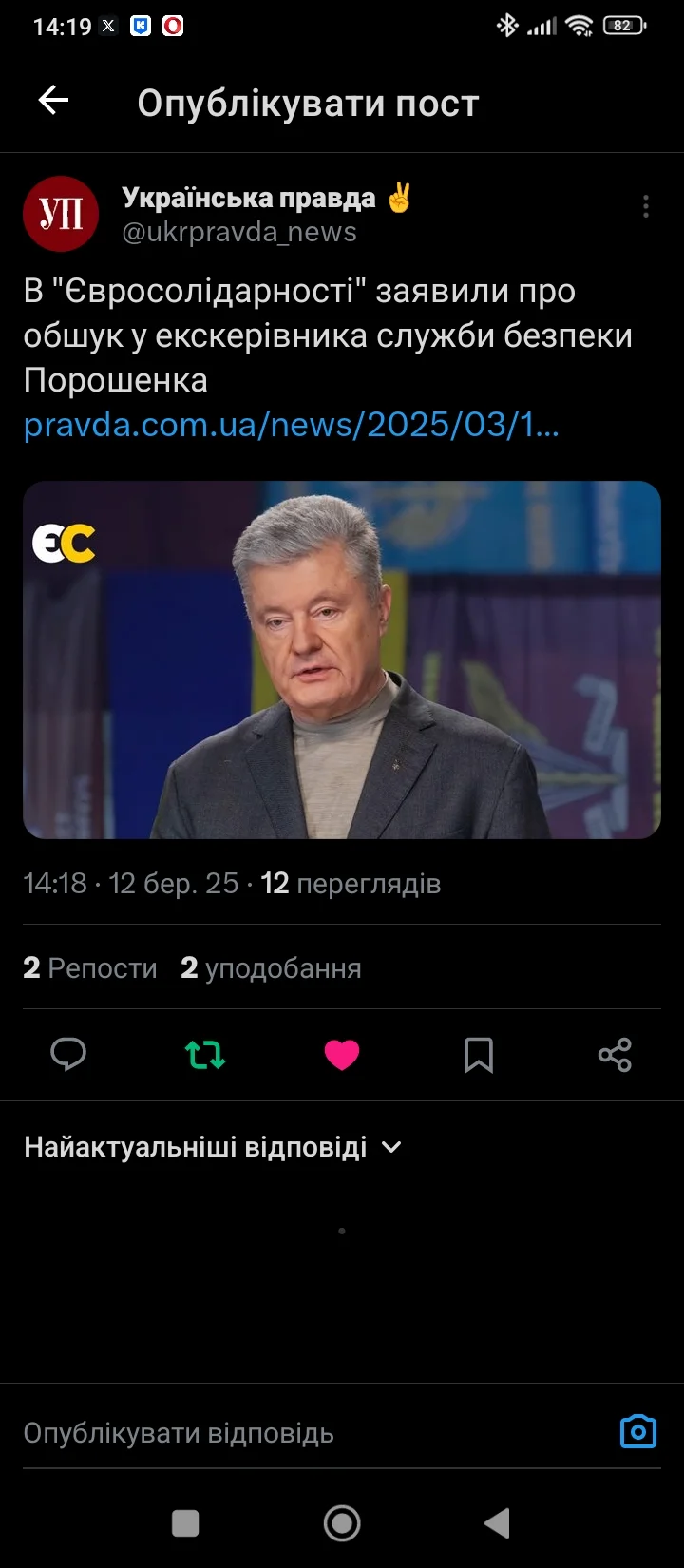Go back using the top arrow
This screenshot has height=1568, width=684.
(x=54, y=101)
